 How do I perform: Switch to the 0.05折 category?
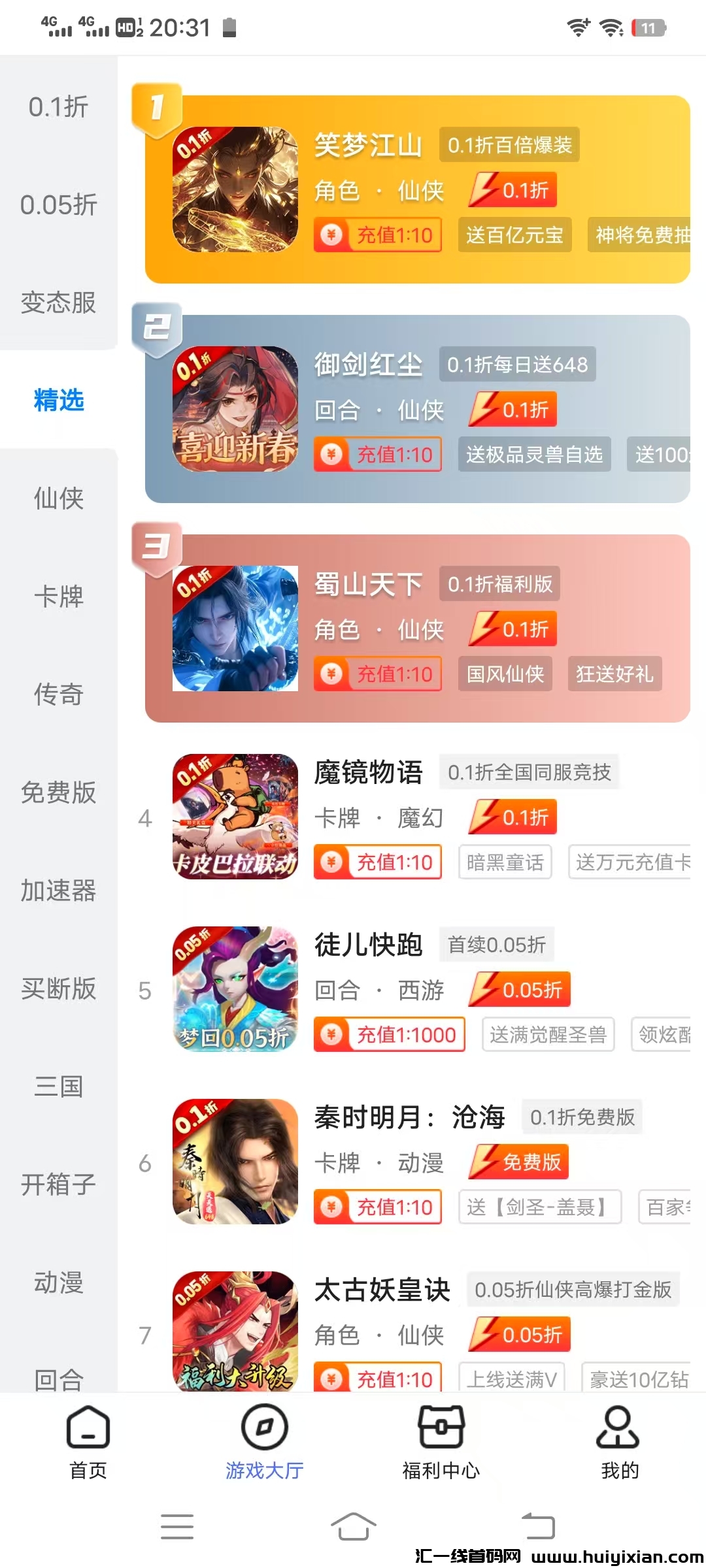(x=58, y=204)
